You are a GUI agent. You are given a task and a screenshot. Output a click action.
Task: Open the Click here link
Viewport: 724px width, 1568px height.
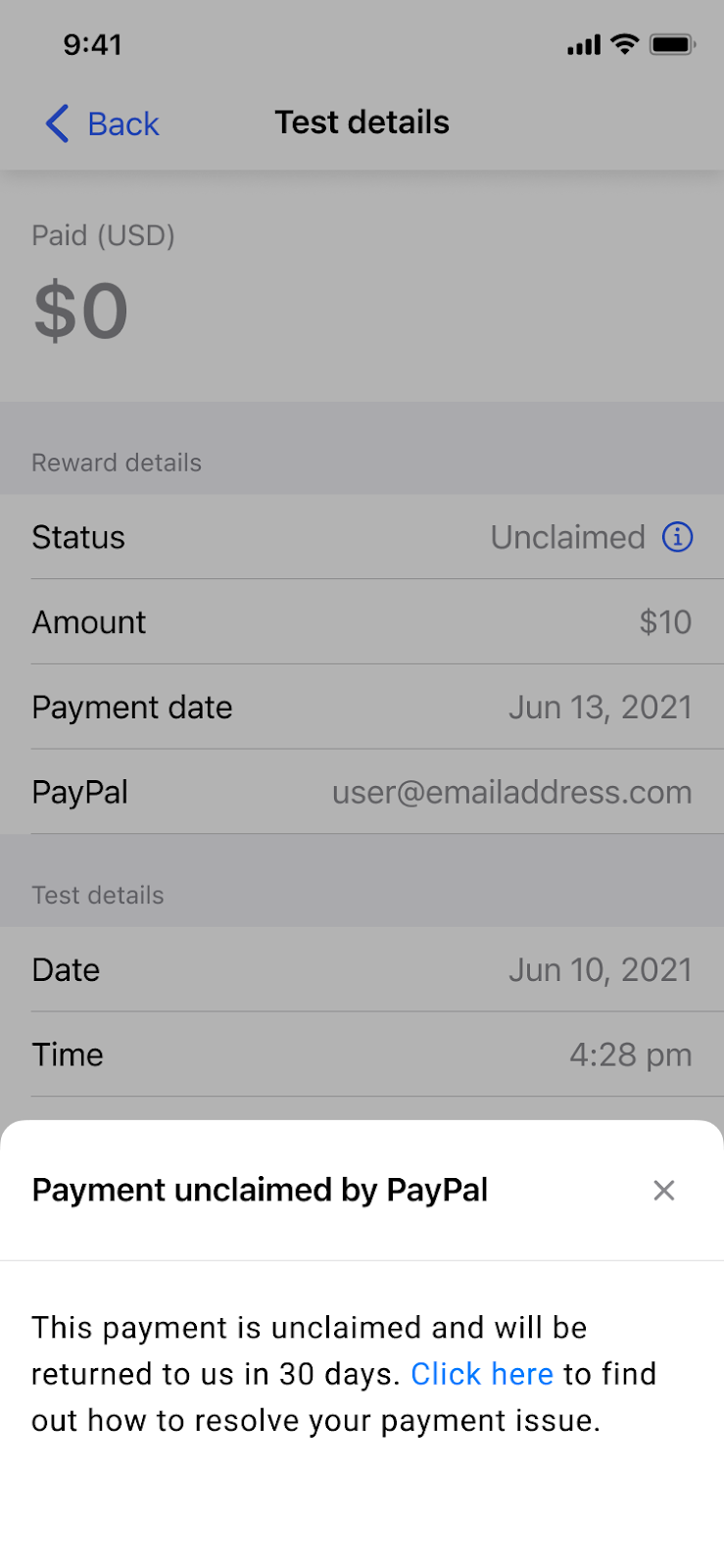tap(482, 1374)
